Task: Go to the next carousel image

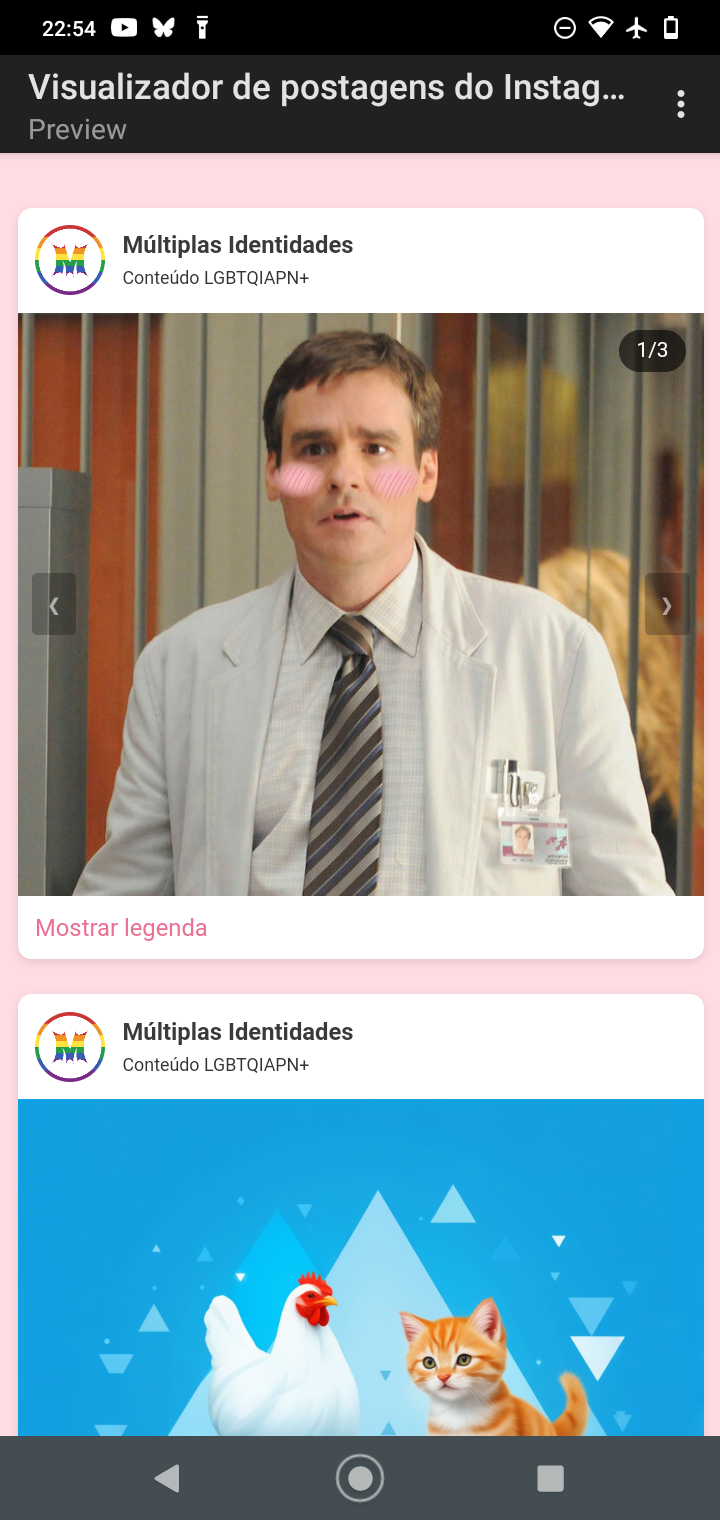Action: 667,604
